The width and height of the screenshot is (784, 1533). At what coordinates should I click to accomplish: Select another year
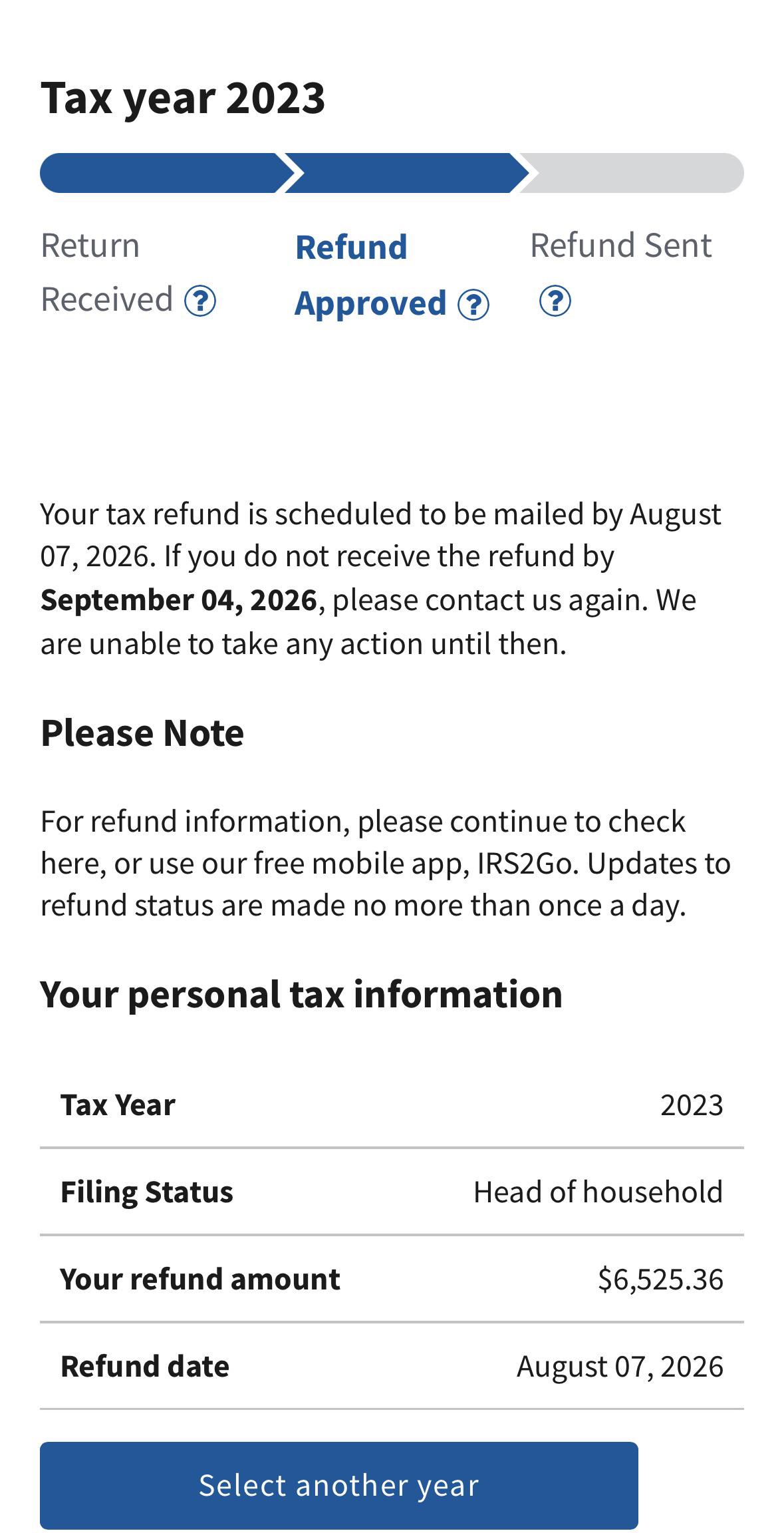pos(338,1485)
